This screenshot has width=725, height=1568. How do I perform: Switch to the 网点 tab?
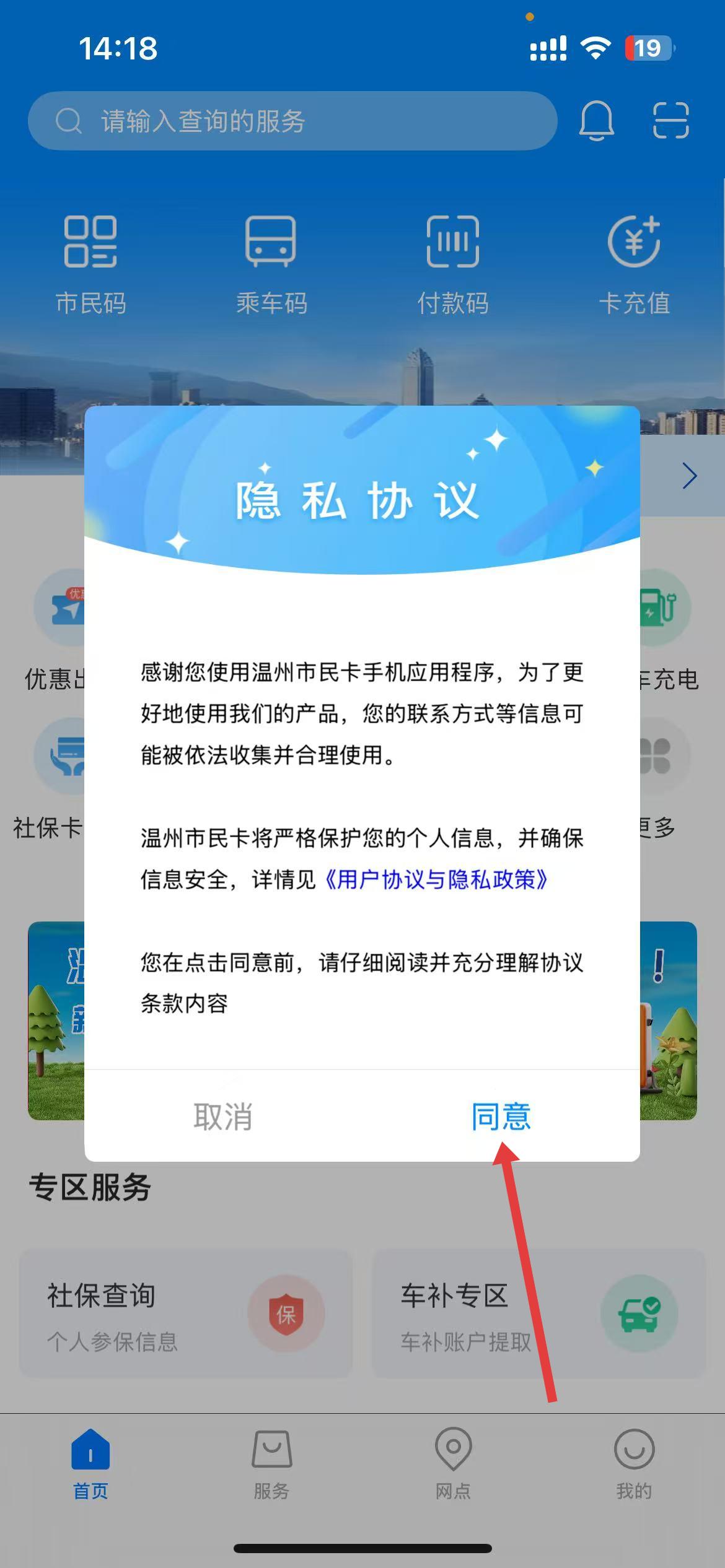(453, 1464)
